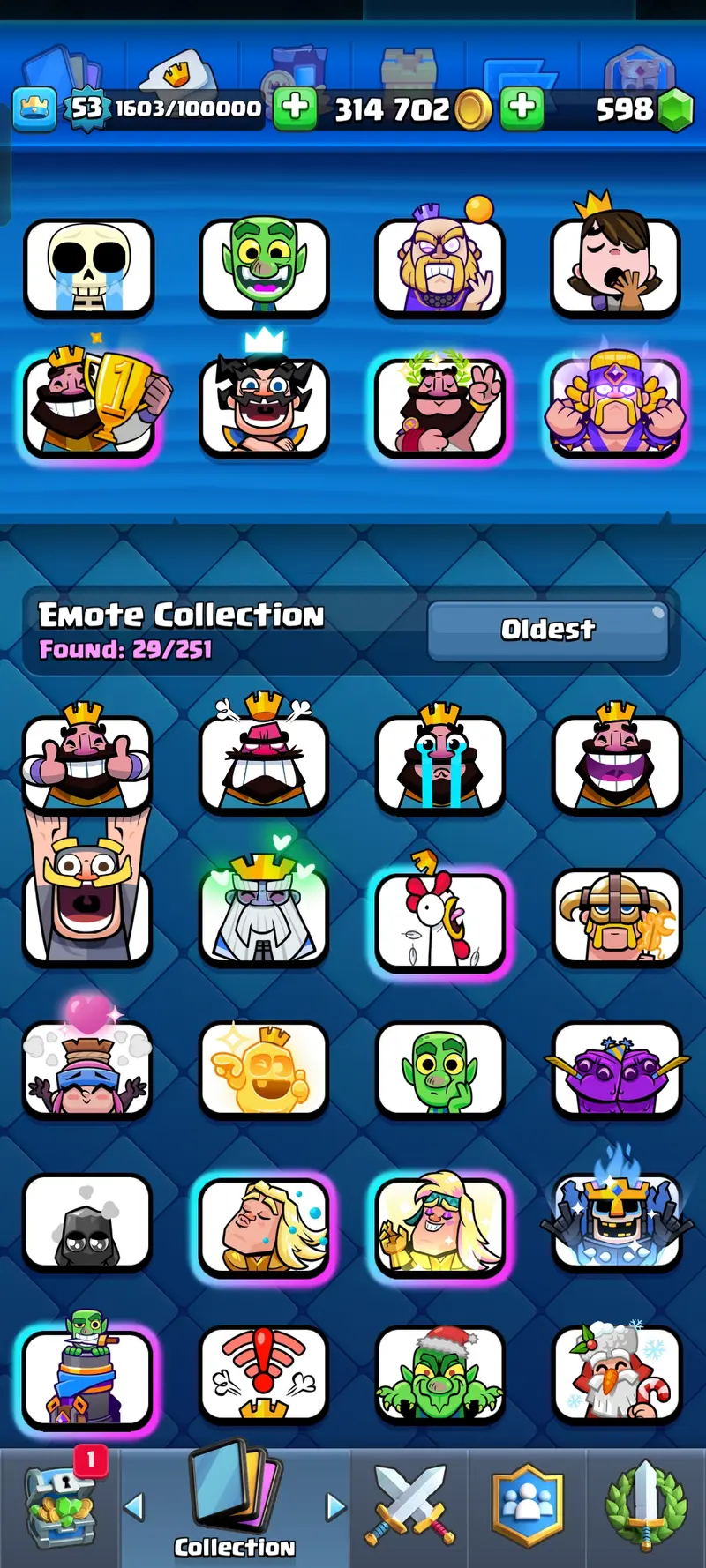Tap the plus button to add experience
The width and height of the screenshot is (706, 1568).
(x=295, y=108)
